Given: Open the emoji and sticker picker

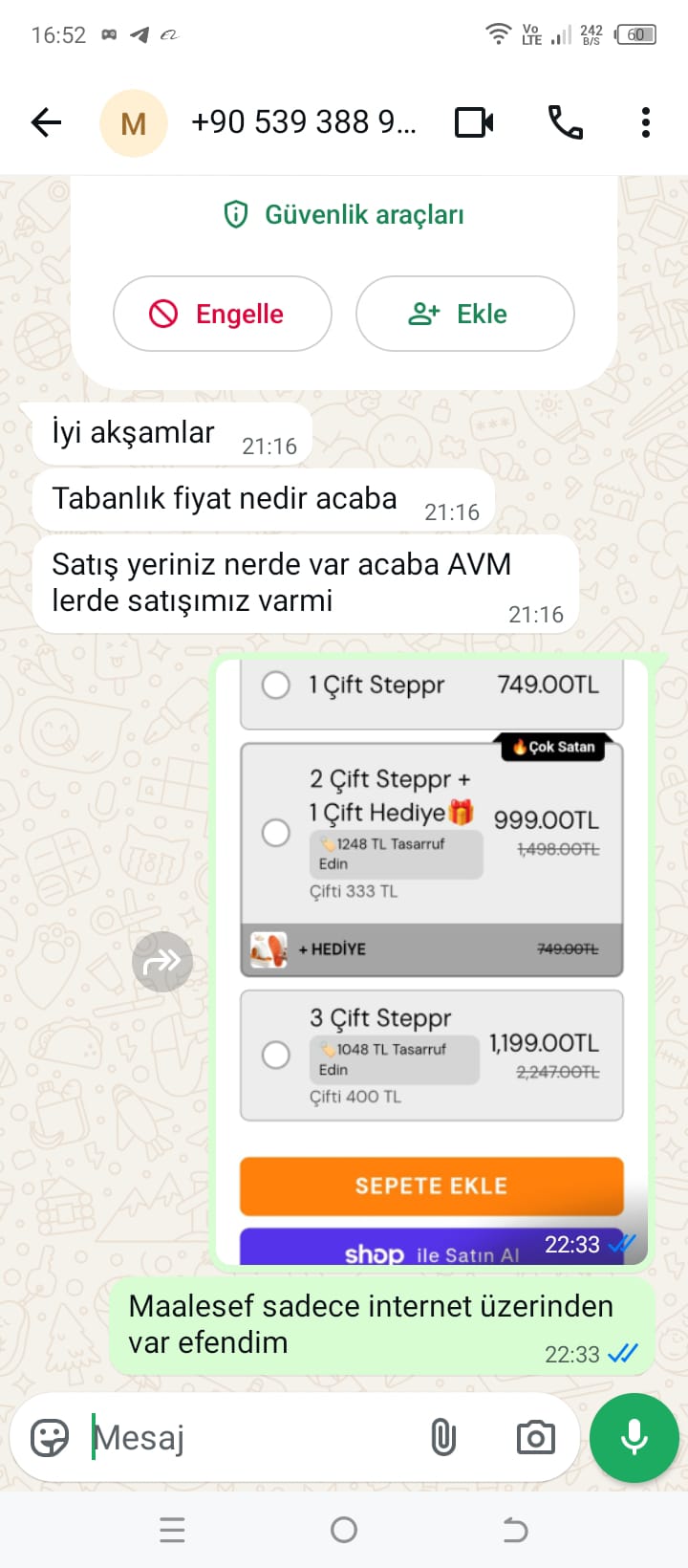Looking at the screenshot, I should point(50,1437).
